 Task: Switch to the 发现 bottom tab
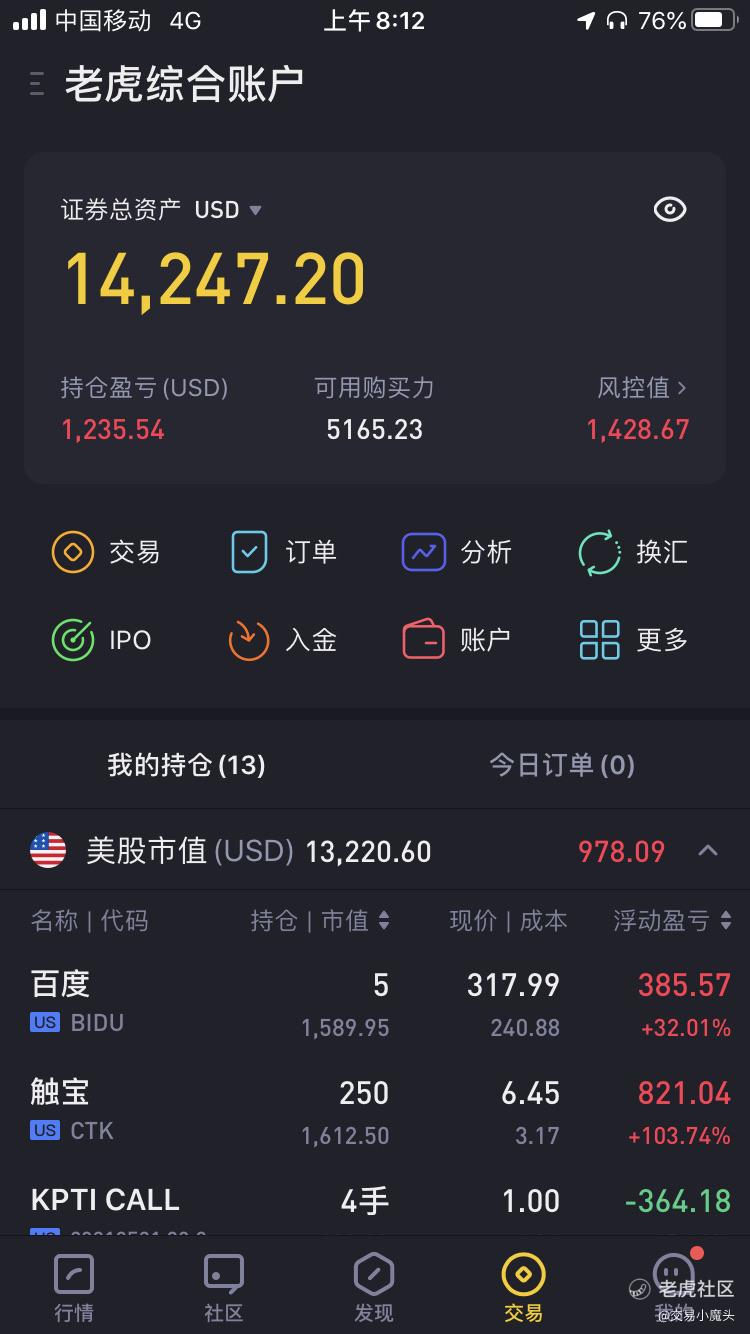(x=374, y=1288)
